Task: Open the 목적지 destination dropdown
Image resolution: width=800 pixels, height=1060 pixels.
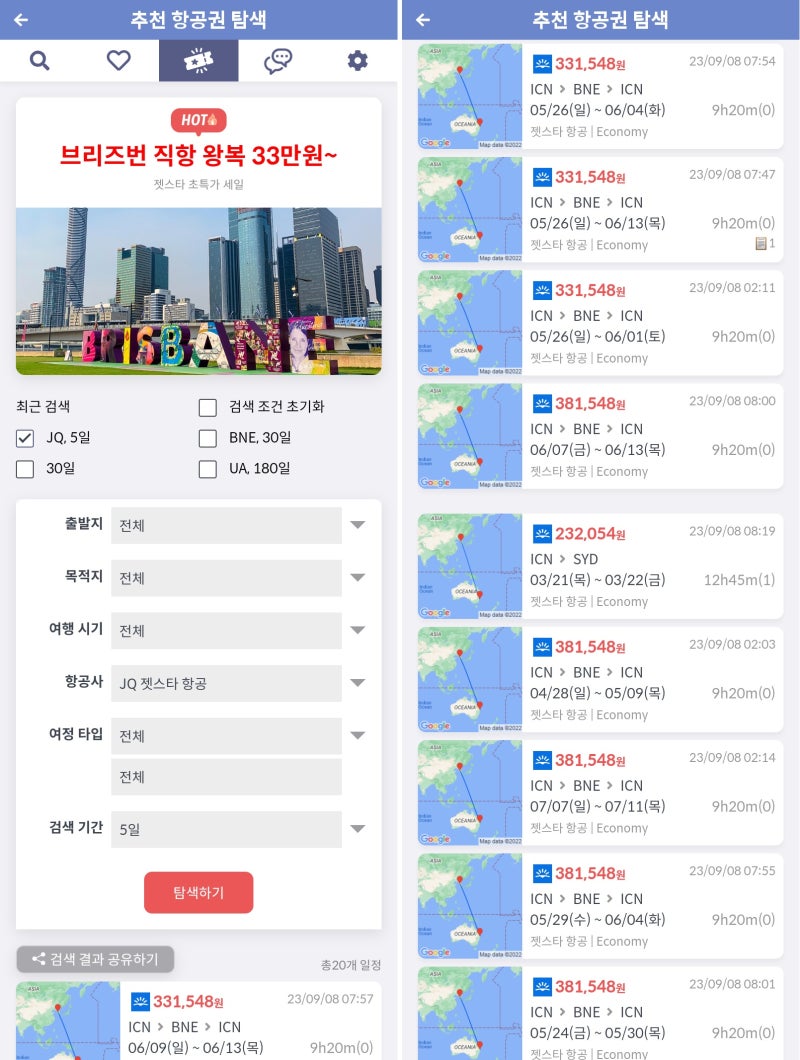Action: point(357,578)
